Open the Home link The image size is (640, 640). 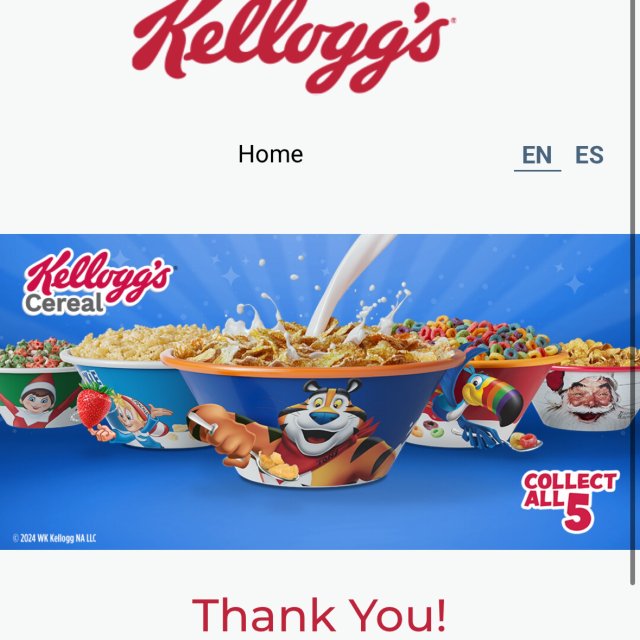(x=270, y=154)
